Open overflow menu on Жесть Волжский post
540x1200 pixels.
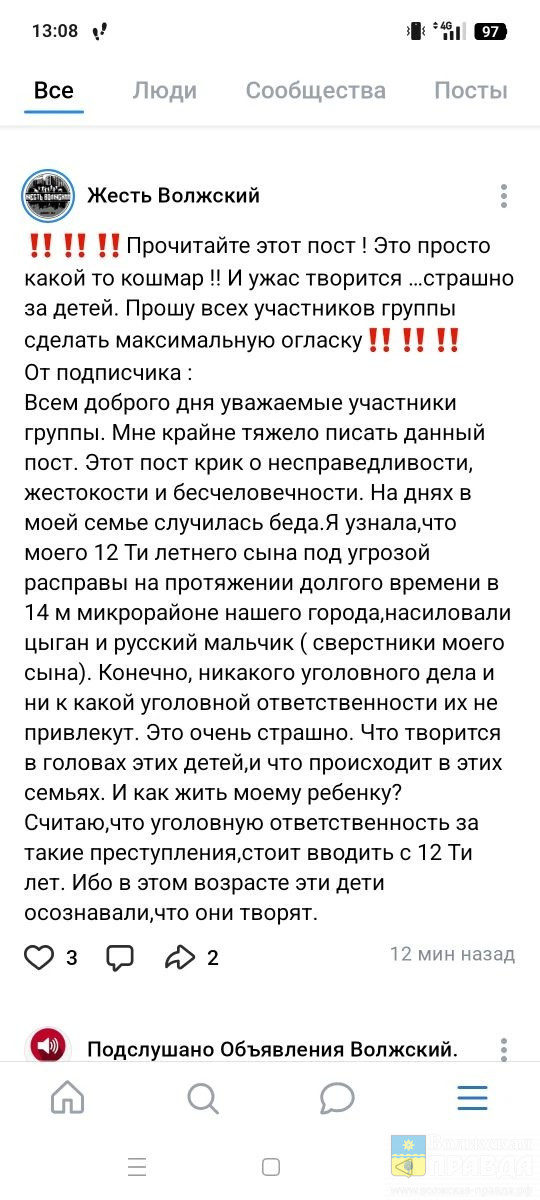pyautogui.click(x=505, y=196)
